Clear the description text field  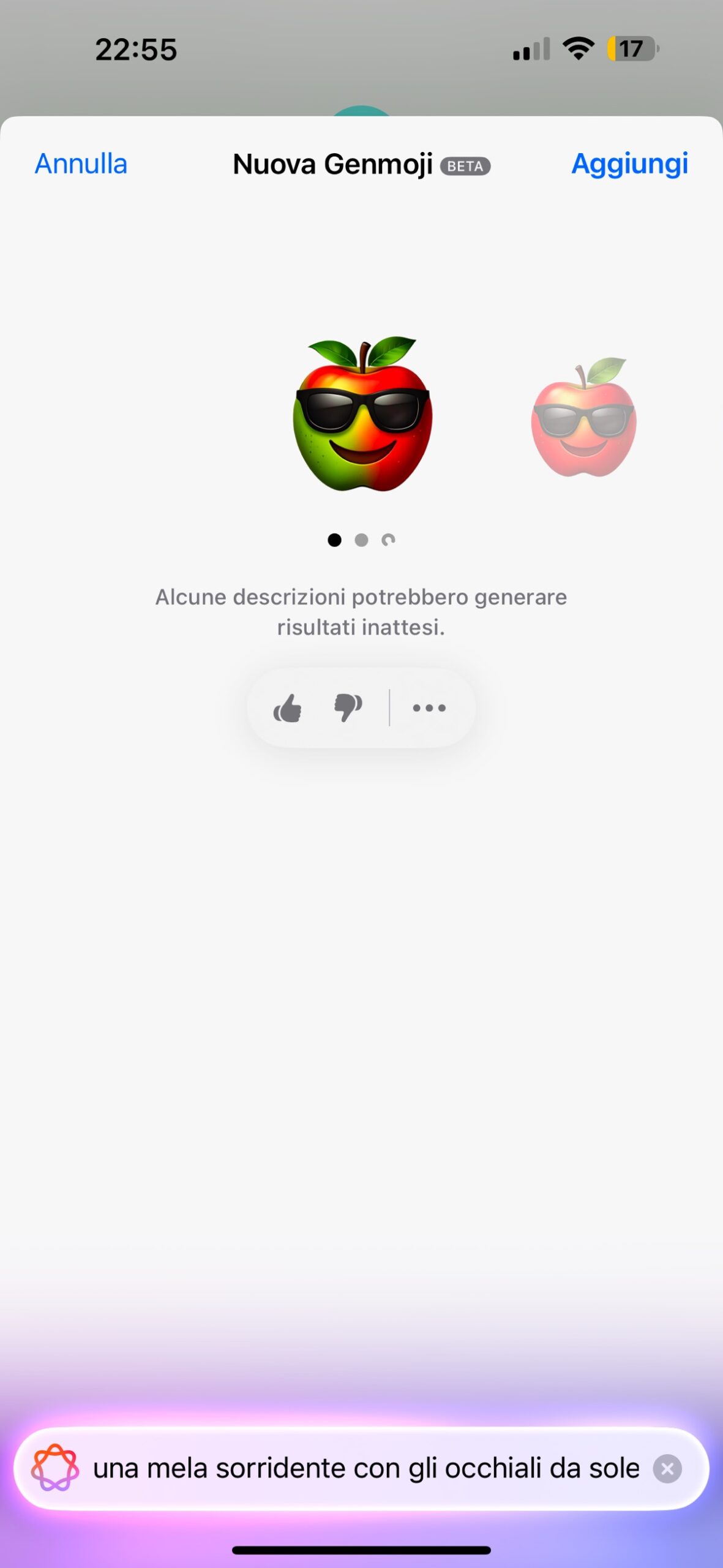[x=667, y=1469]
